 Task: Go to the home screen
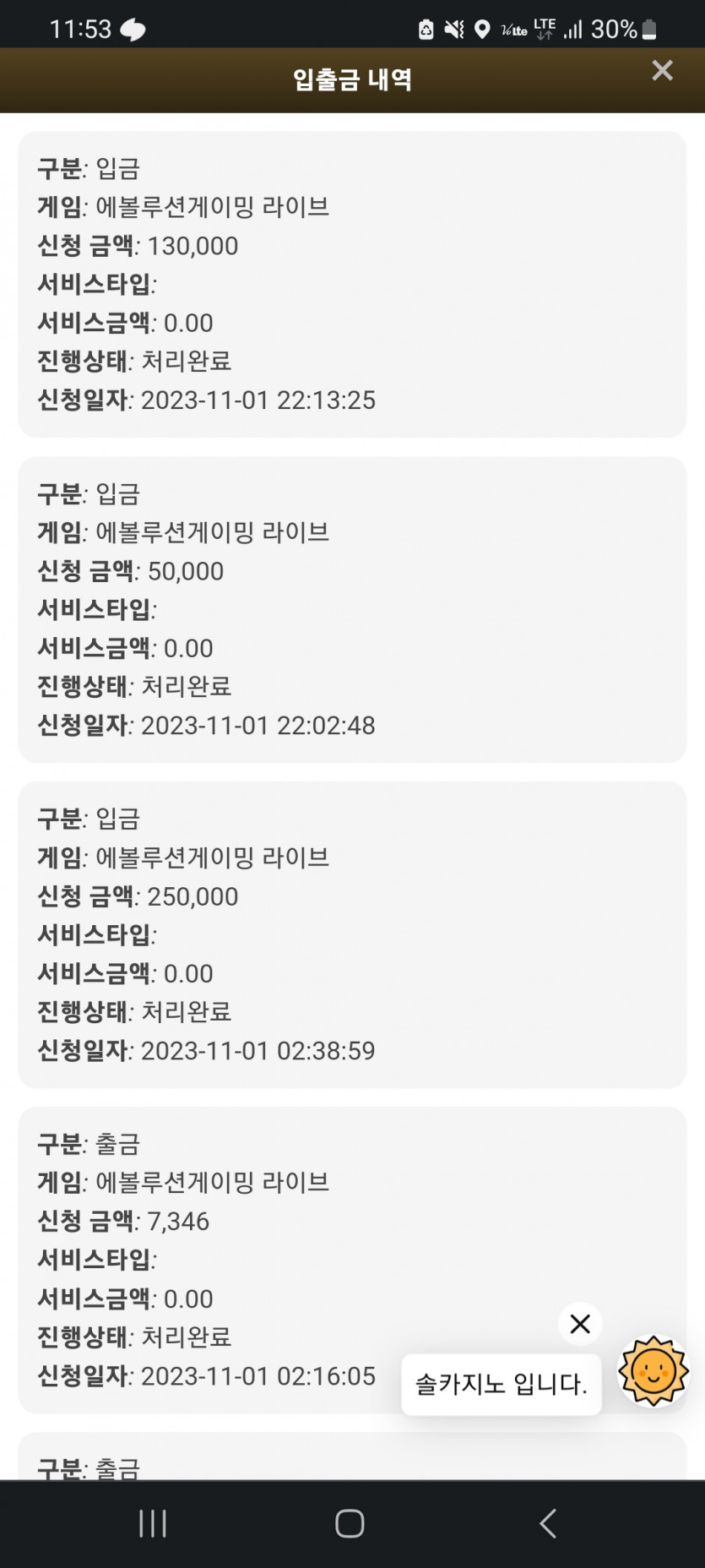pyautogui.click(x=350, y=1523)
